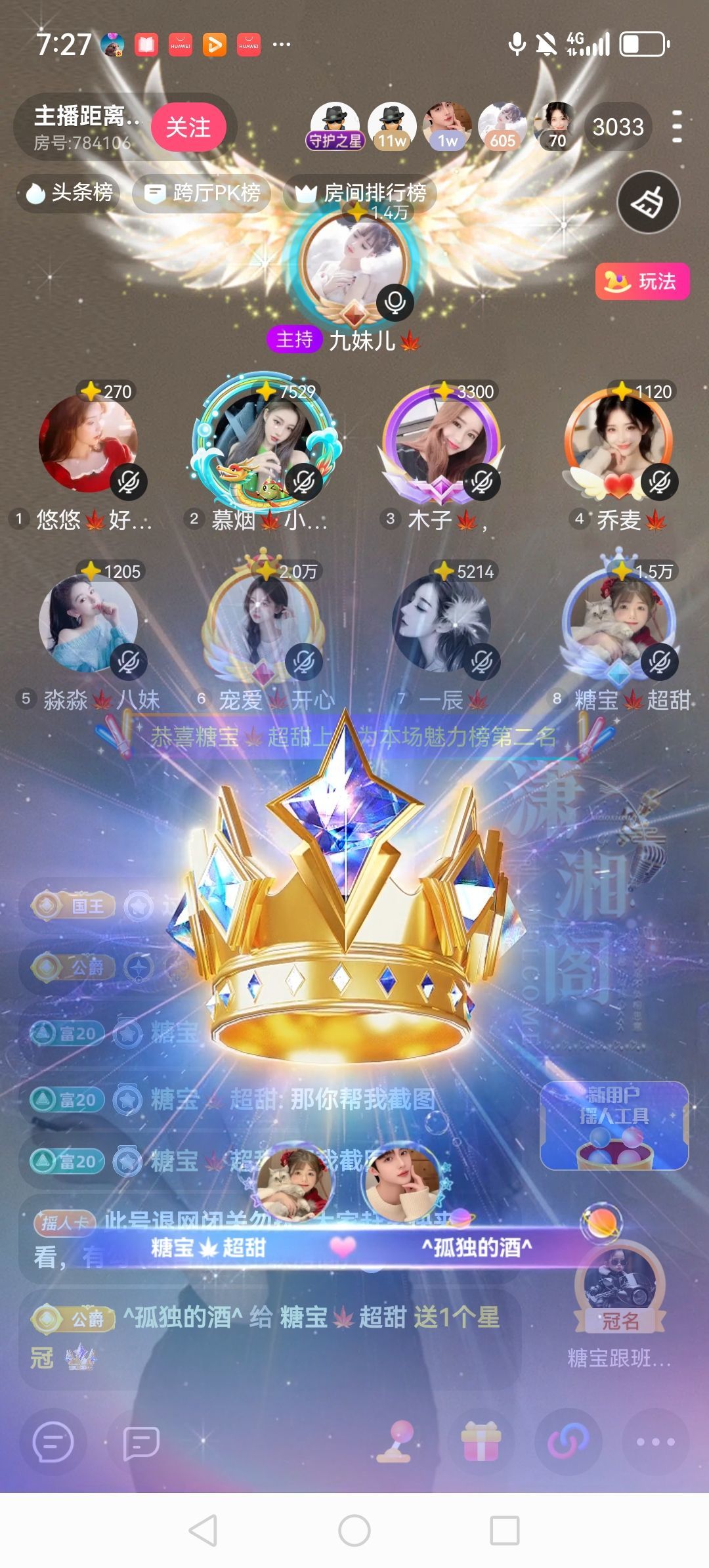Viewport: 709px width, 1568px height.
Task: Open the 跨厅PK榜 chip
Action: (x=203, y=192)
